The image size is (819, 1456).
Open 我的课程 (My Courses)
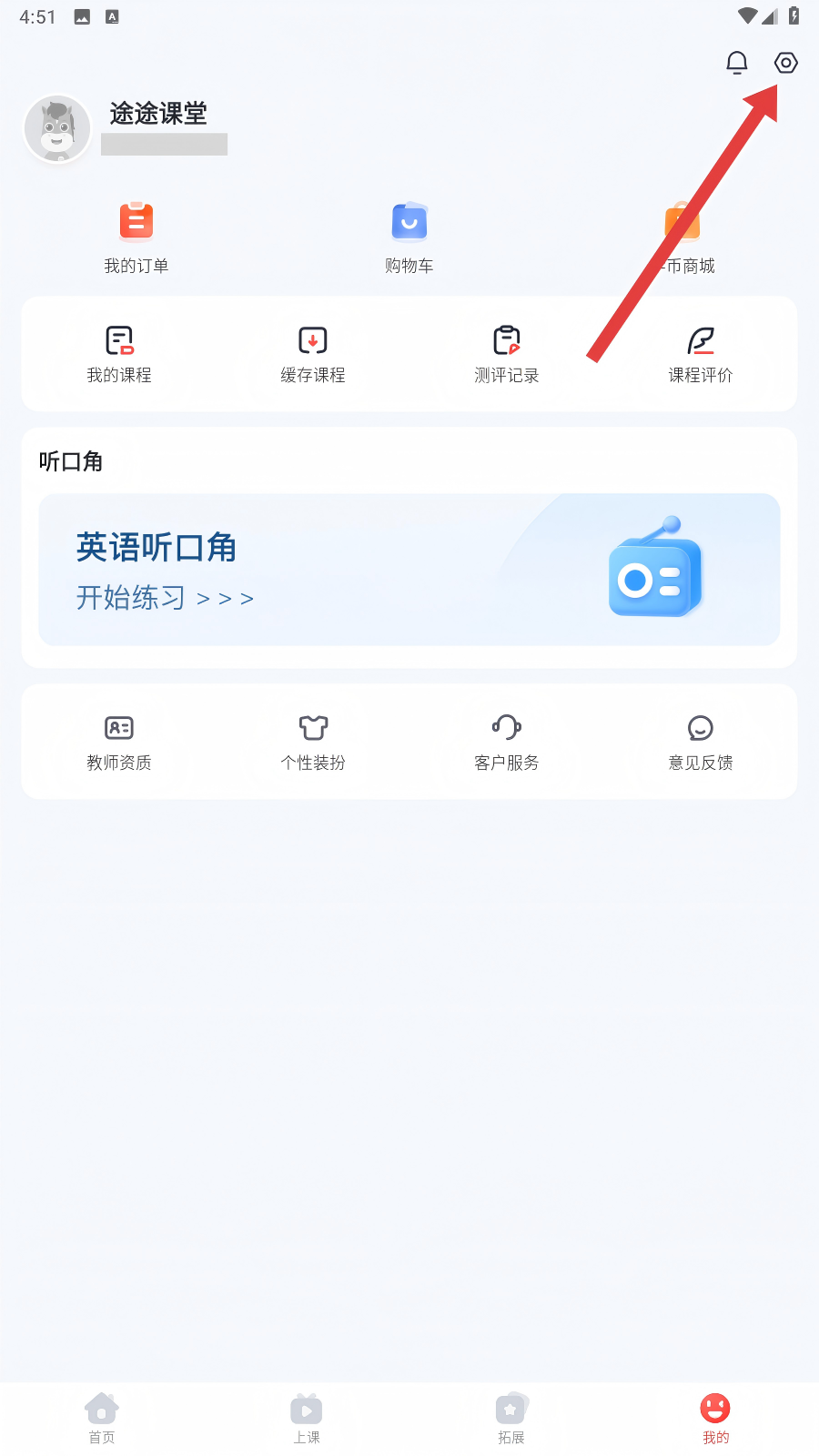click(x=119, y=353)
